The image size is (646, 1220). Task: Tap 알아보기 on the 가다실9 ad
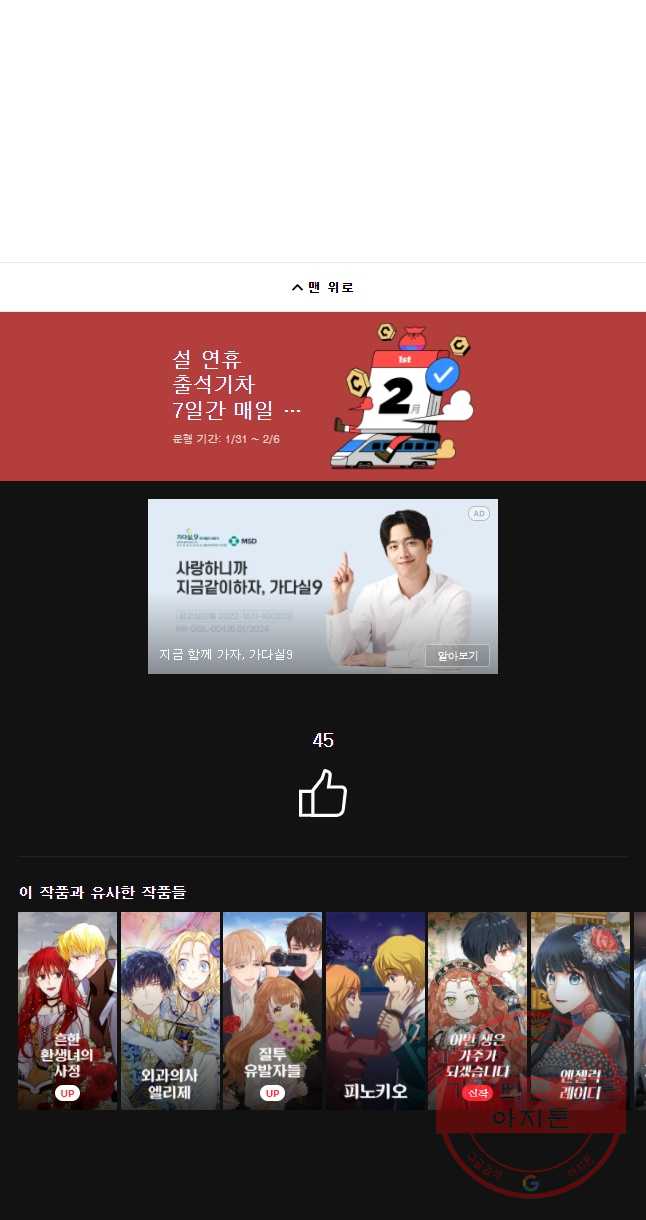tap(457, 656)
